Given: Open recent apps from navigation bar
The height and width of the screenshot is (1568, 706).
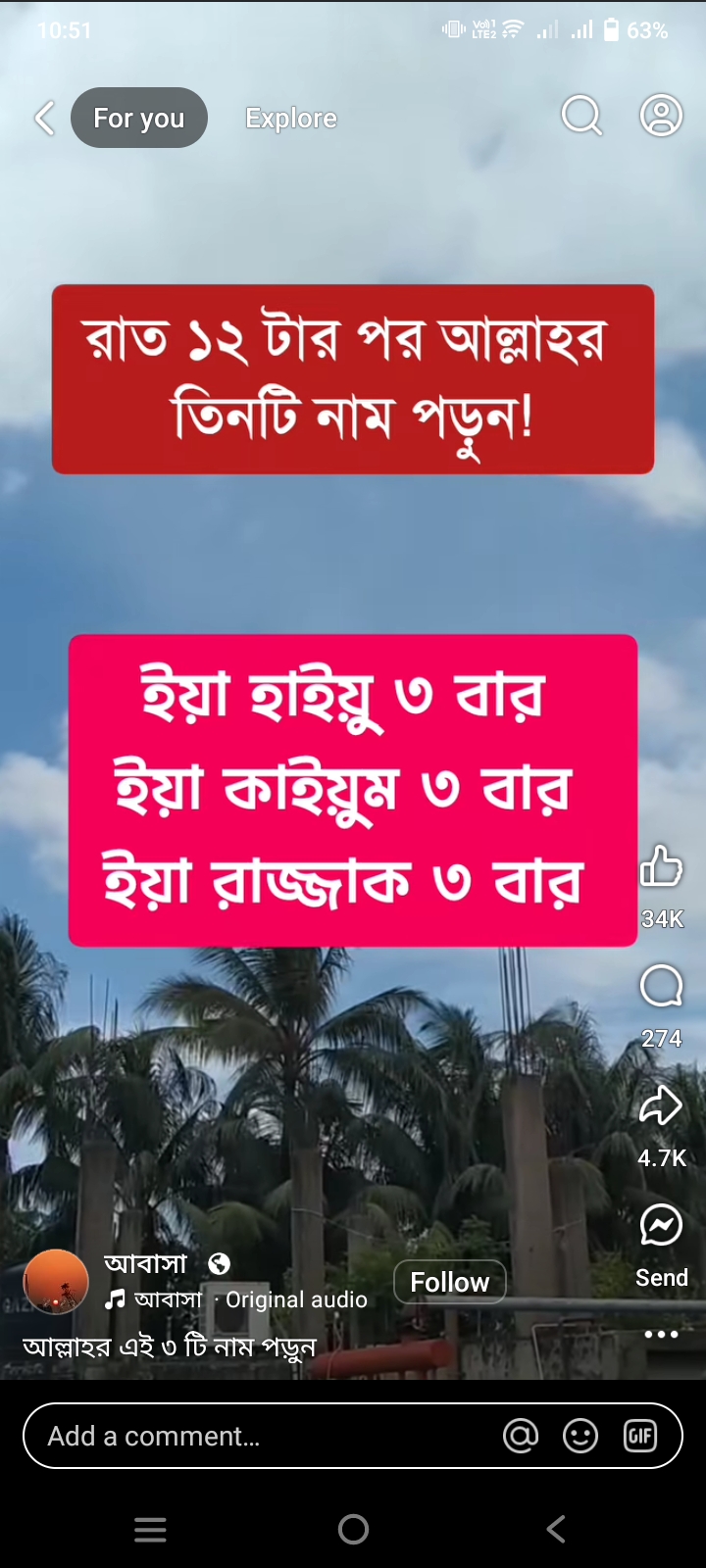Looking at the screenshot, I should 150,1529.
